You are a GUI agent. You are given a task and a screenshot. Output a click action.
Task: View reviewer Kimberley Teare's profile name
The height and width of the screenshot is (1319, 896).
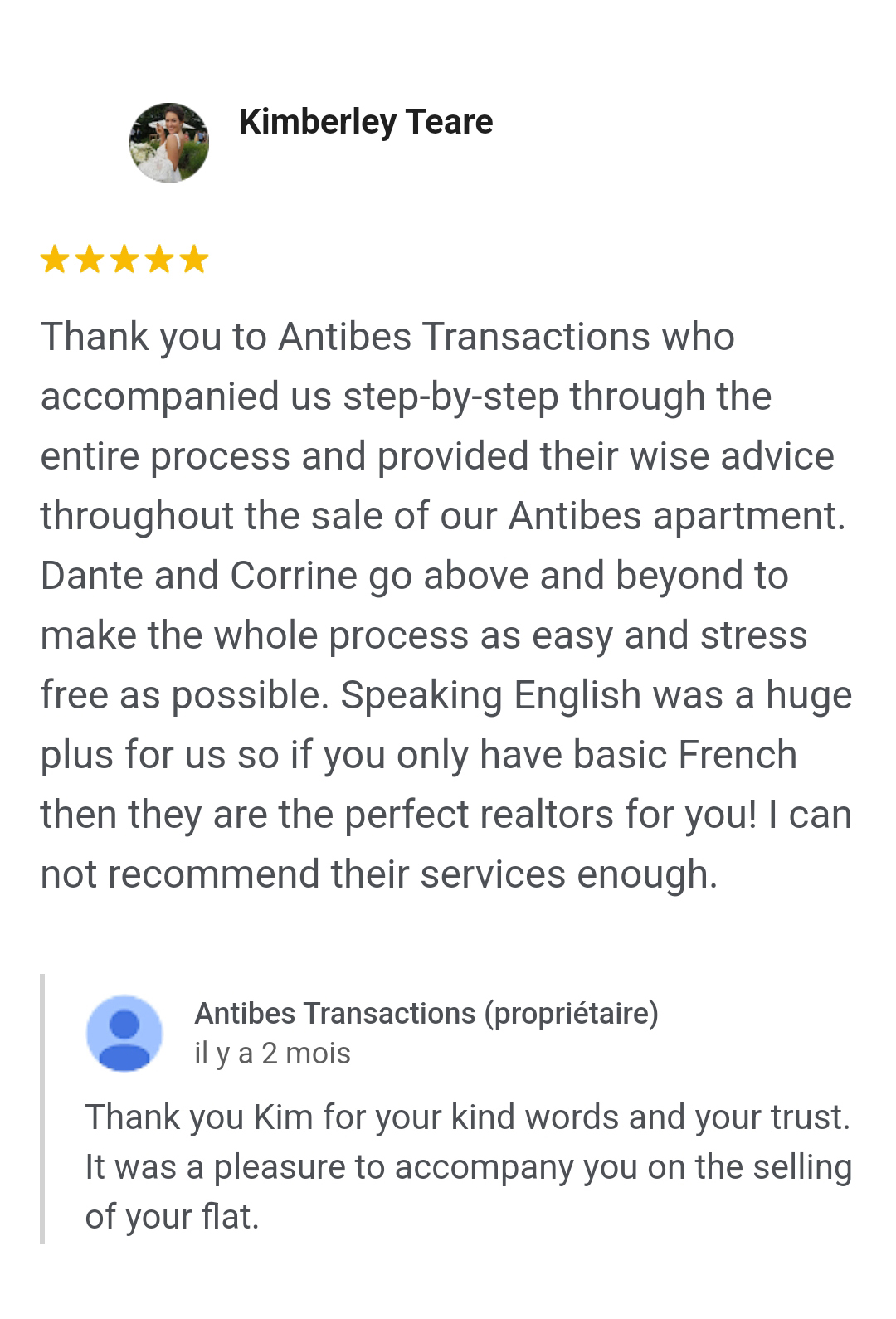point(366,122)
